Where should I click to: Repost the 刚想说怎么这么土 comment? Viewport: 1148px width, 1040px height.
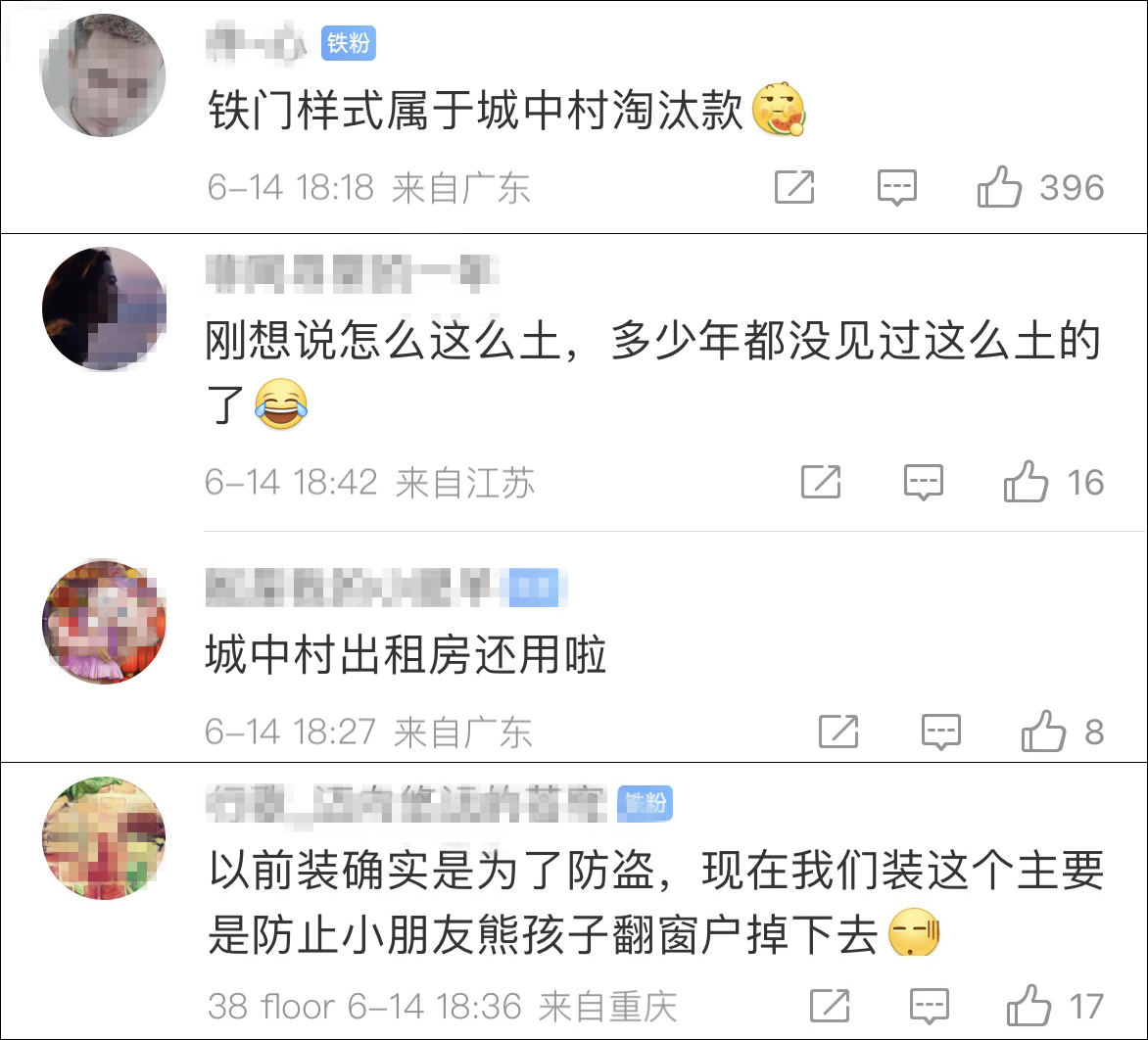point(821,482)
